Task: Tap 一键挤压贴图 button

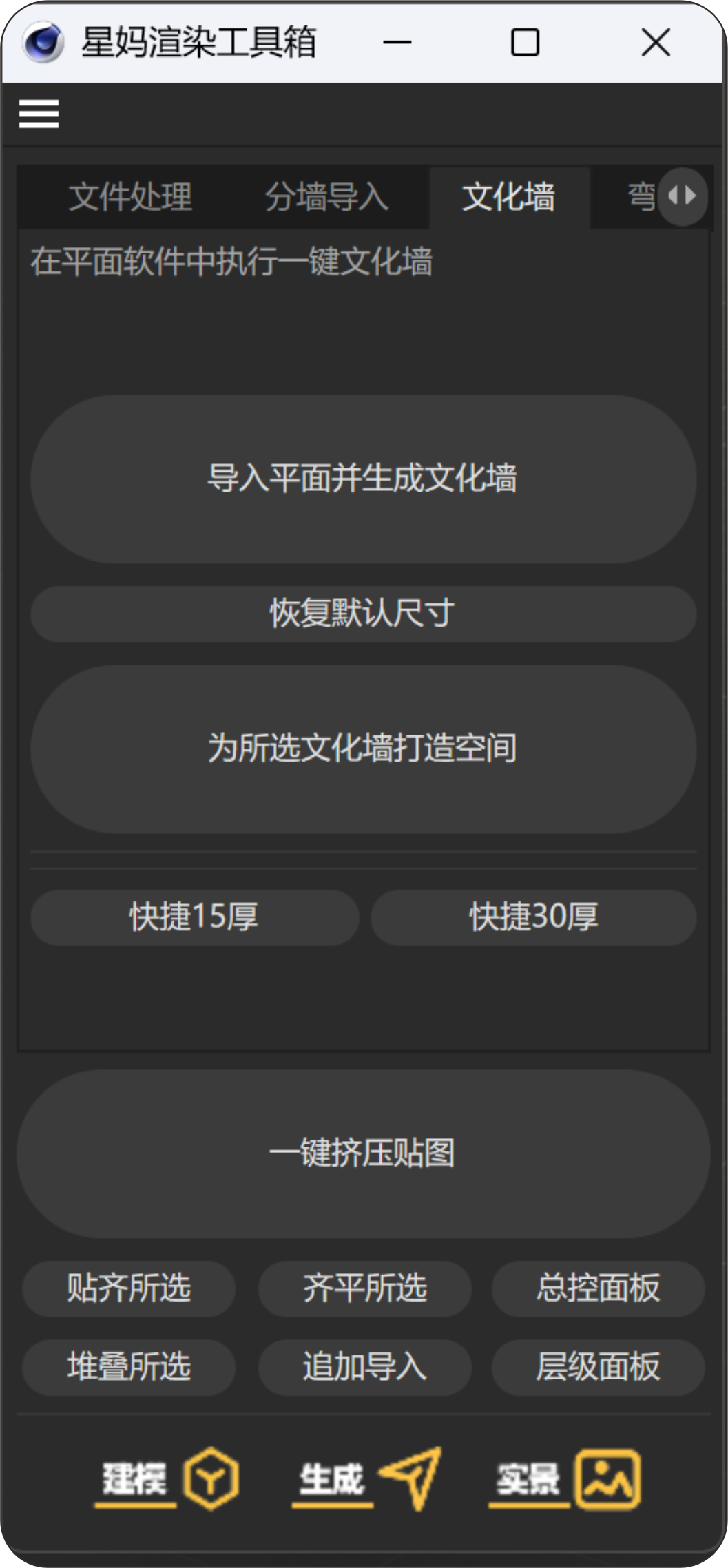Action: pos(363,1153)
